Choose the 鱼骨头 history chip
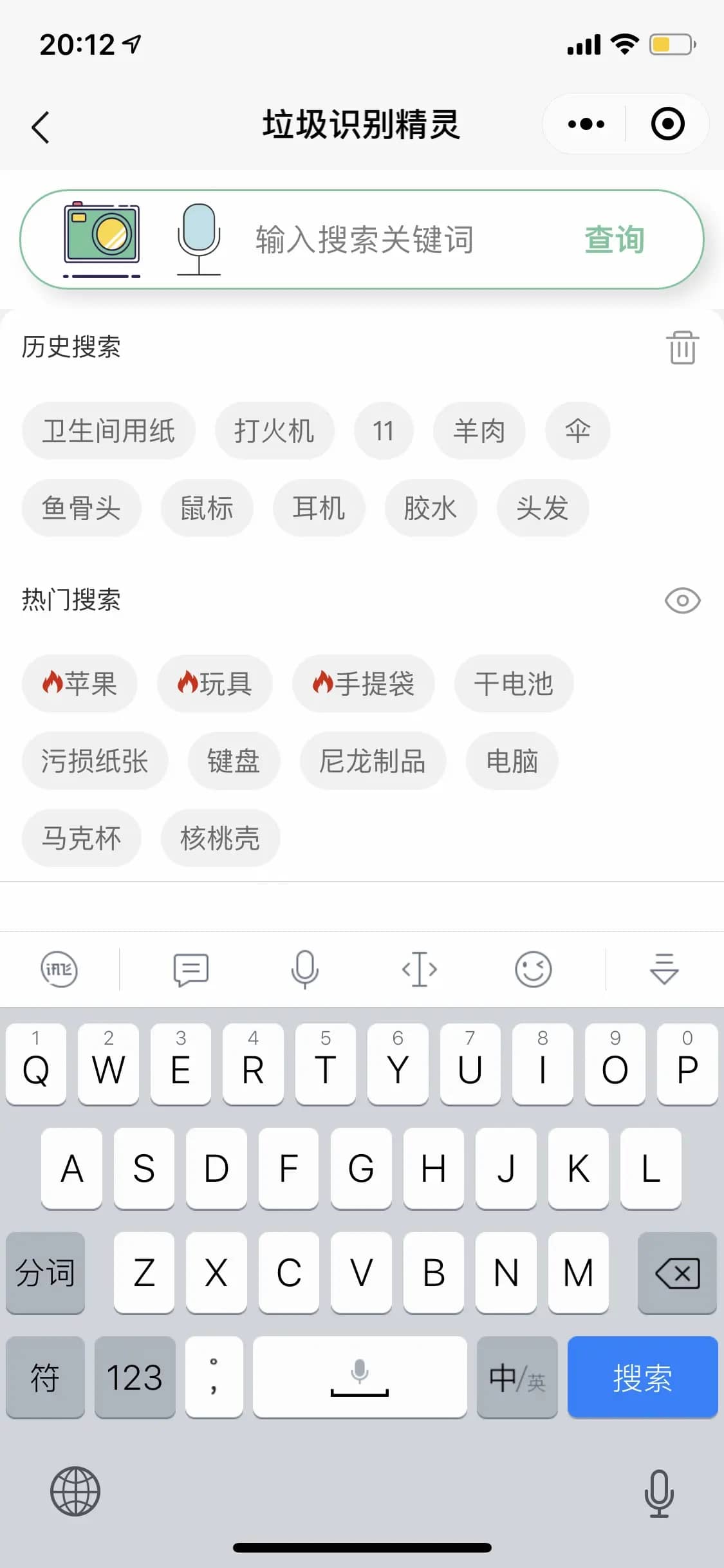The width and height of the screenshot is (724, 1568). point(81,508)
